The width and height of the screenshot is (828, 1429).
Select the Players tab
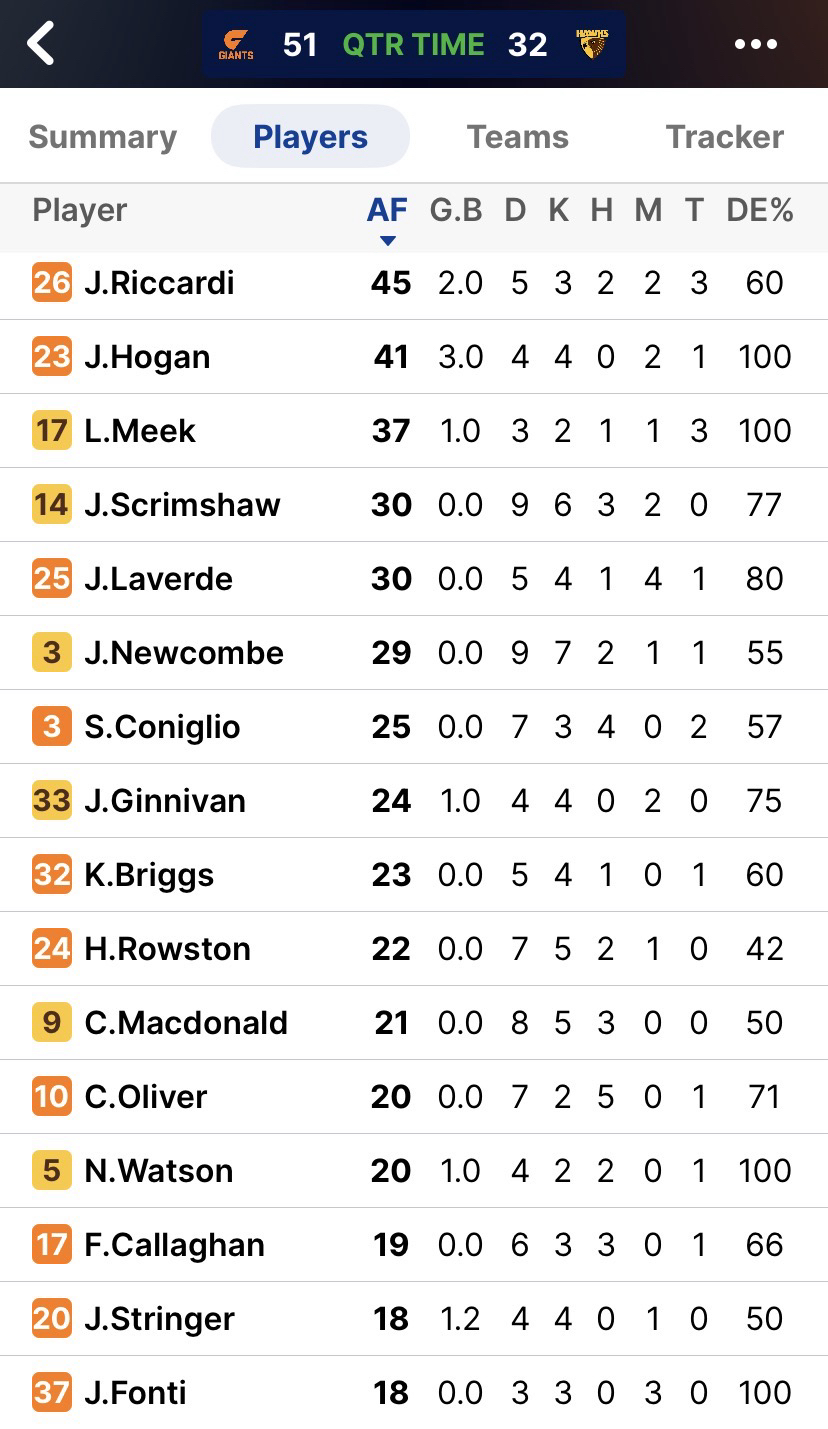point(310,137)
